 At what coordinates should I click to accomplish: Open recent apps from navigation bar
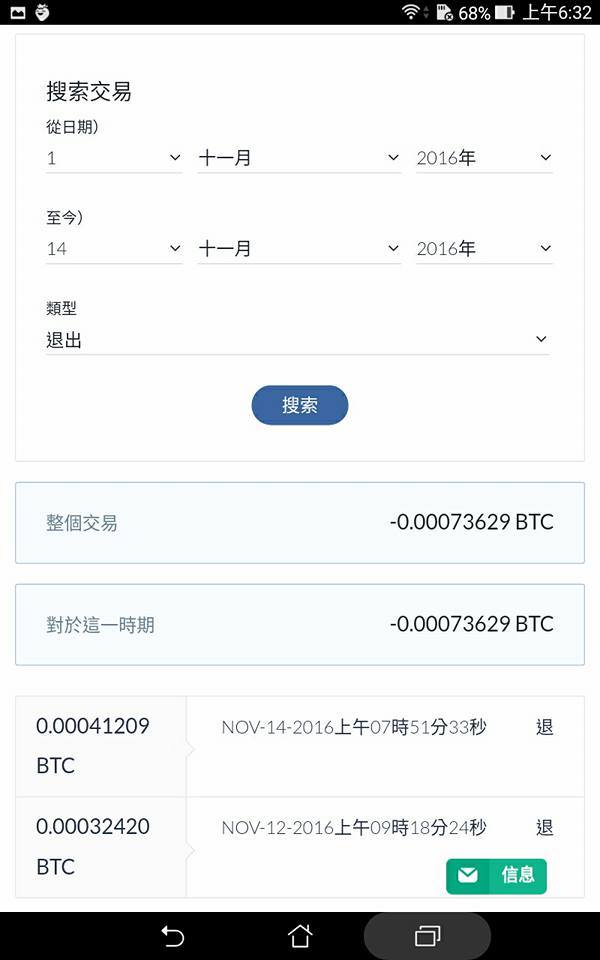point(427,936)
